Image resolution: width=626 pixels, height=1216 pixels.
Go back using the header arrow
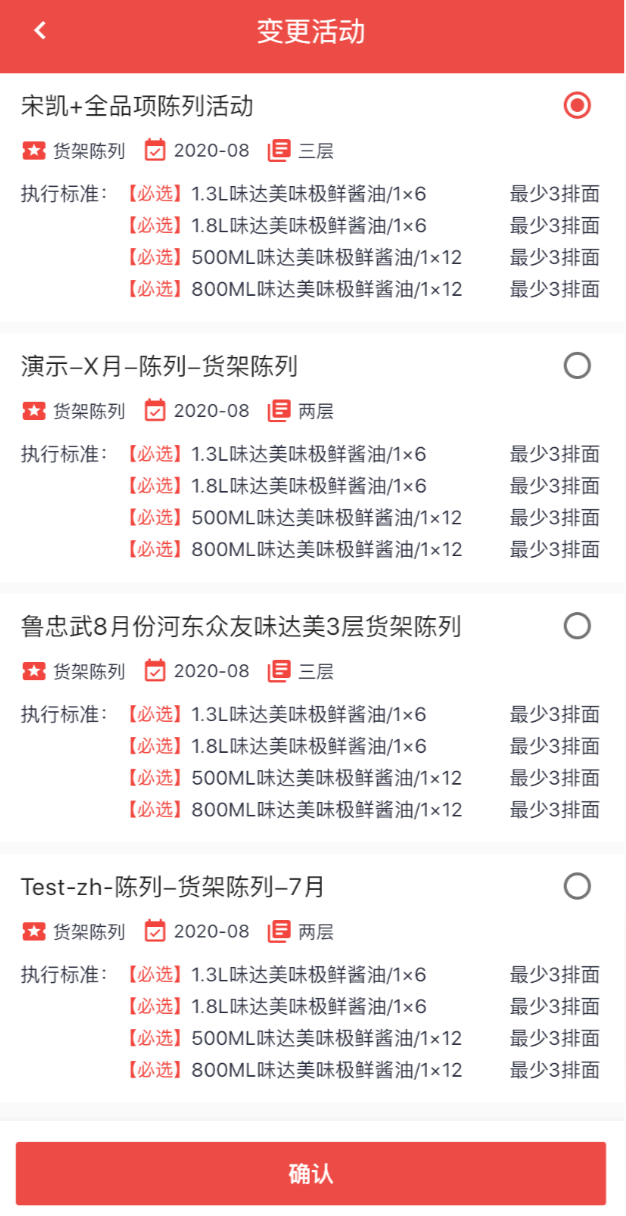[40, 31]
